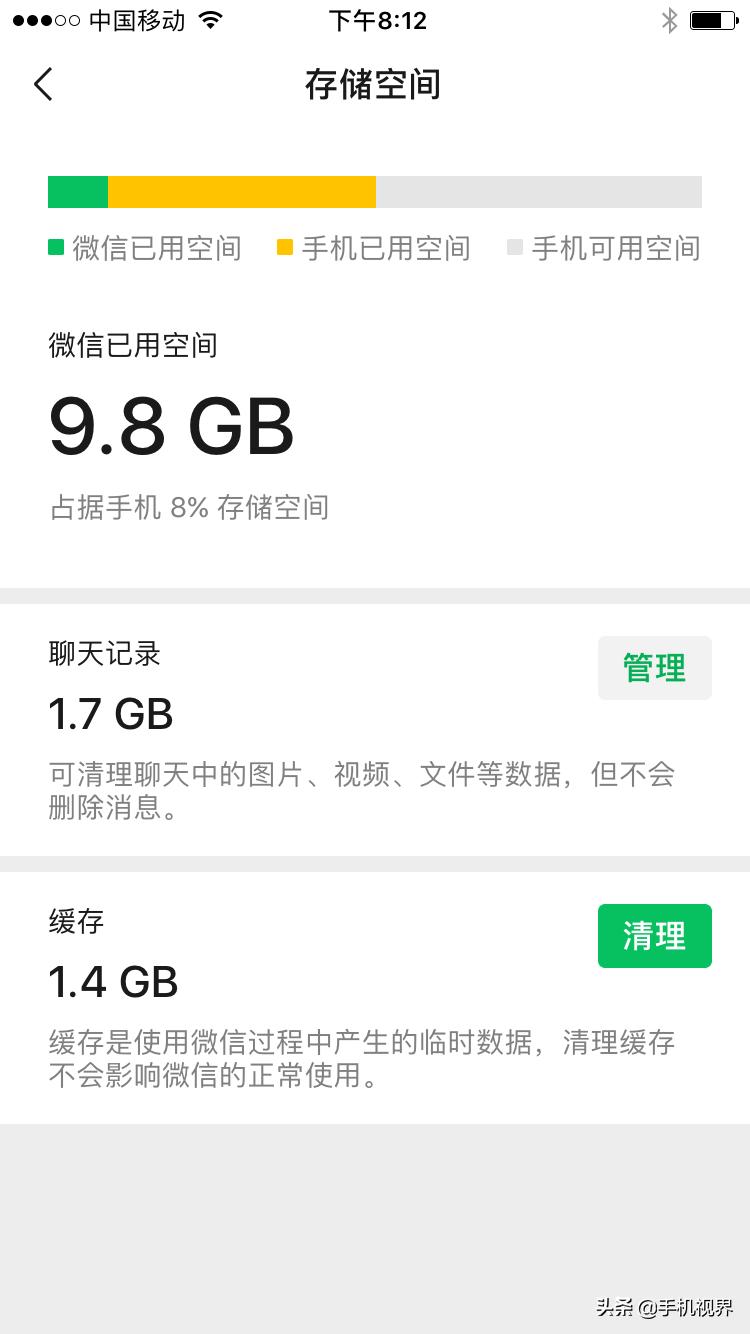Click the back arrow to leave 存储空间

[x=42, y=85]
